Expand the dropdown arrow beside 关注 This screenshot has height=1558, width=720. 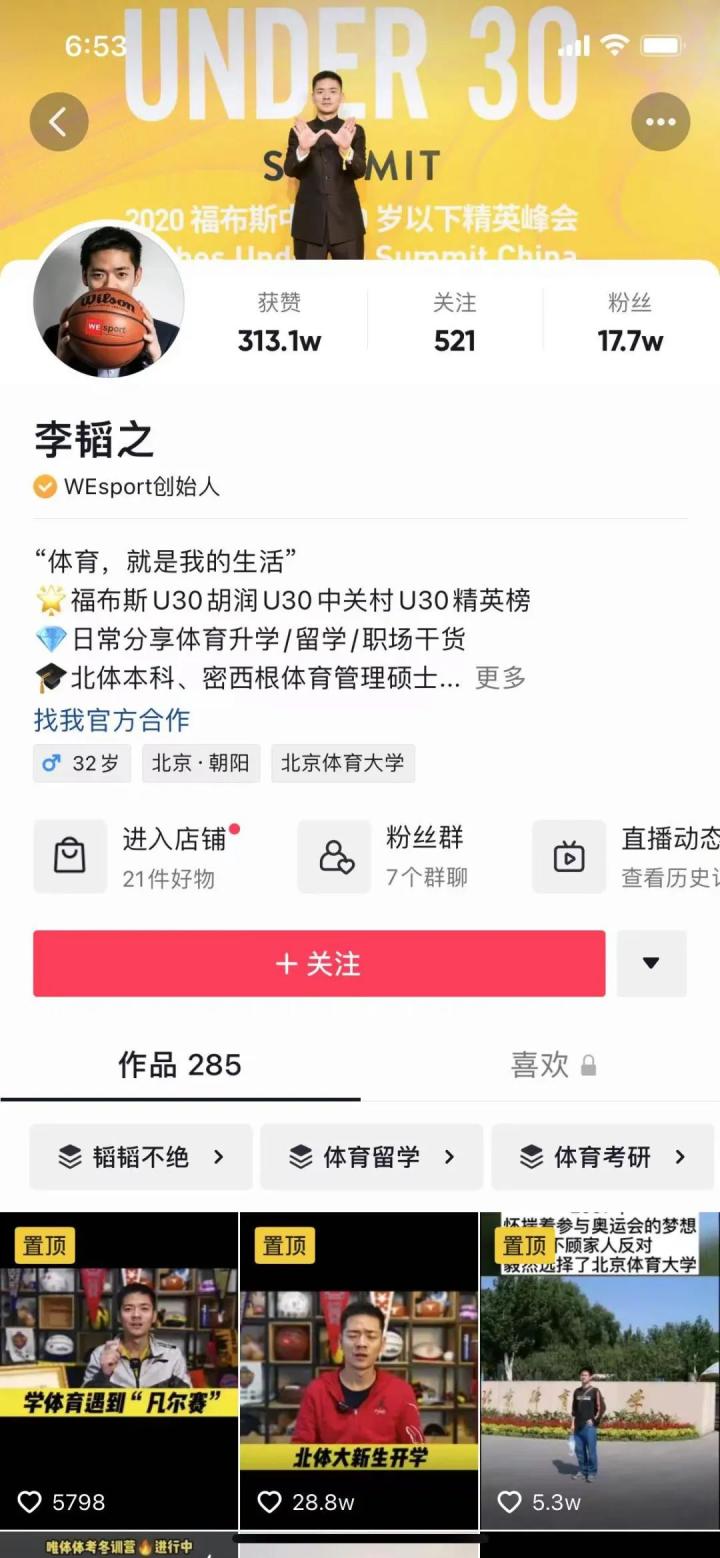651,963
